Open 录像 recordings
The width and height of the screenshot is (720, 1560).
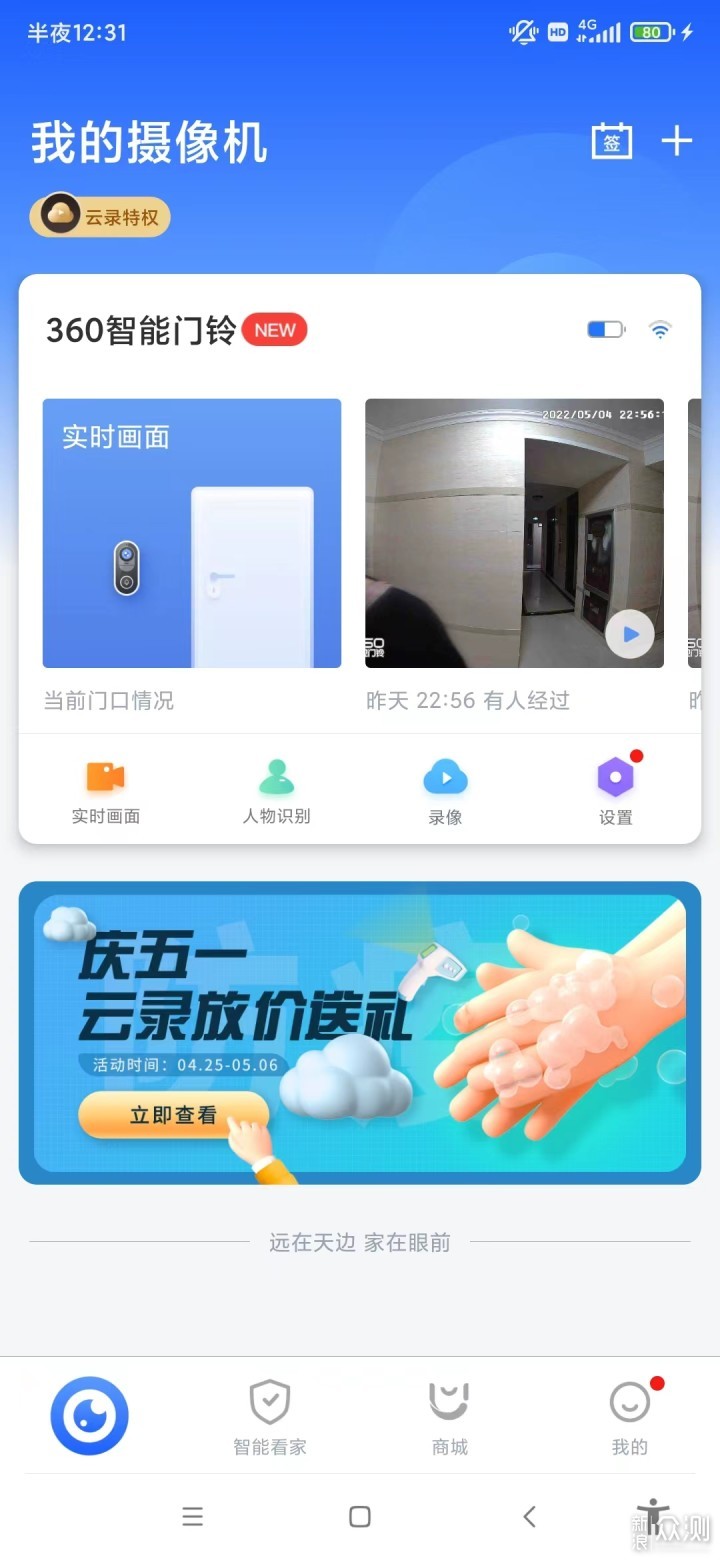coord(445,791)
